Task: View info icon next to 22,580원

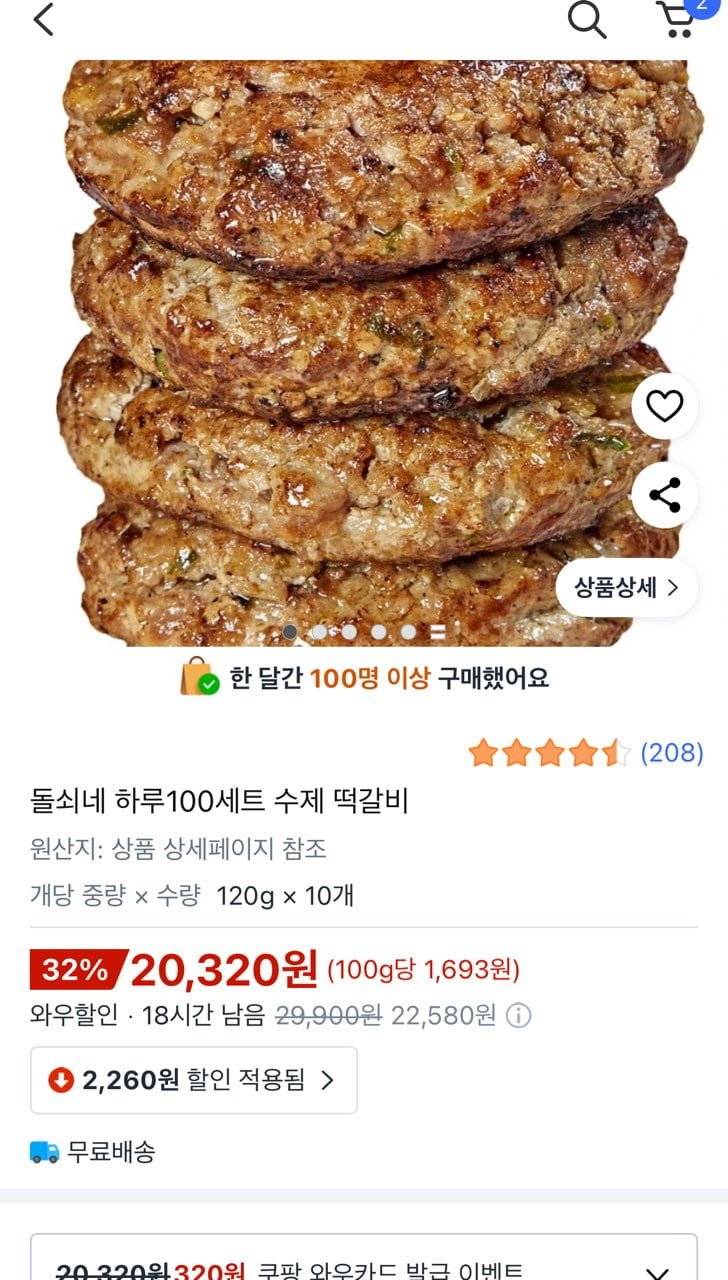Action: click(x=518, y=1016)
